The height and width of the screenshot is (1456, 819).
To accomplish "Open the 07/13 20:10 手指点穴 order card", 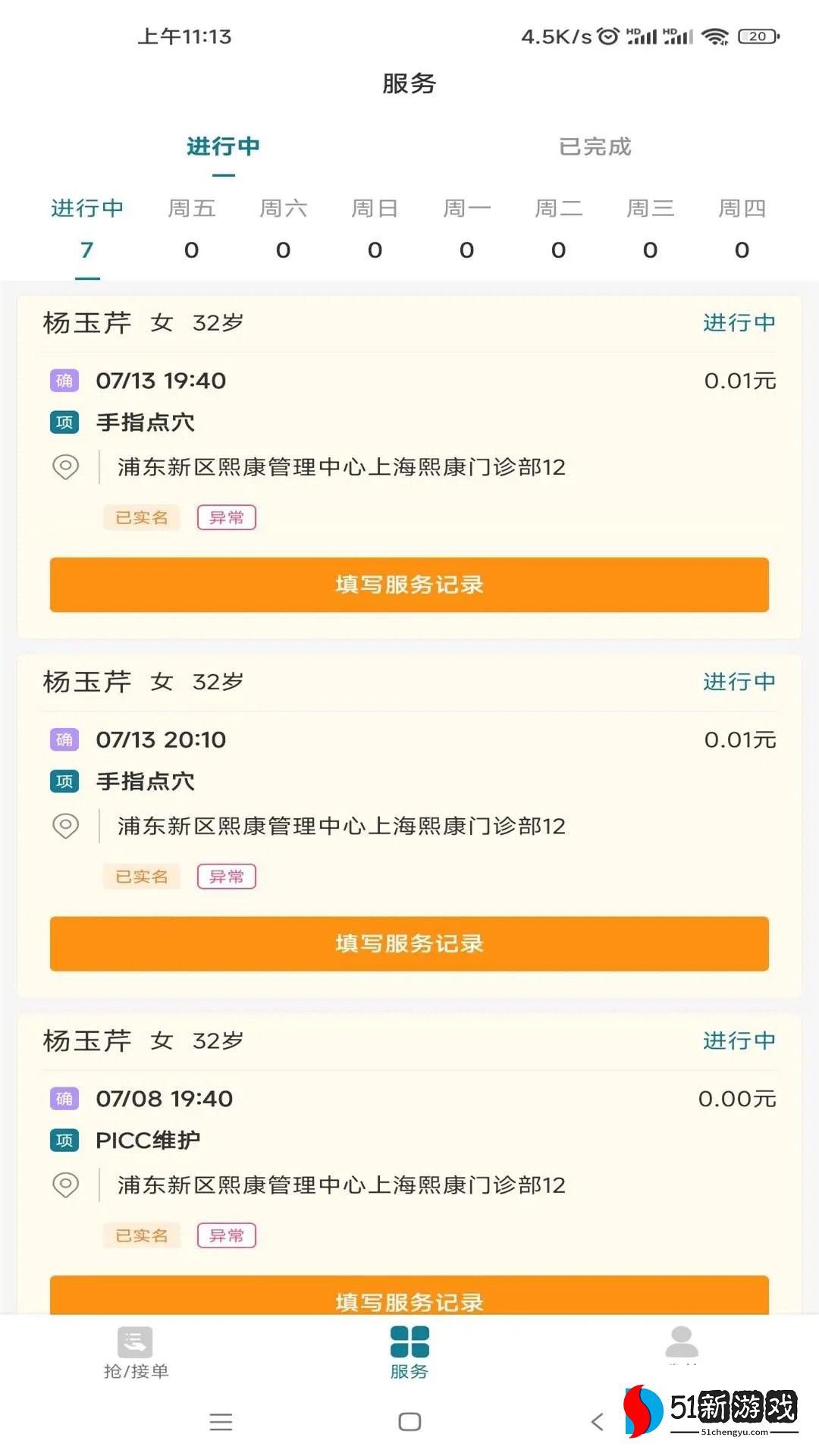I will click(x=409, y=782).
